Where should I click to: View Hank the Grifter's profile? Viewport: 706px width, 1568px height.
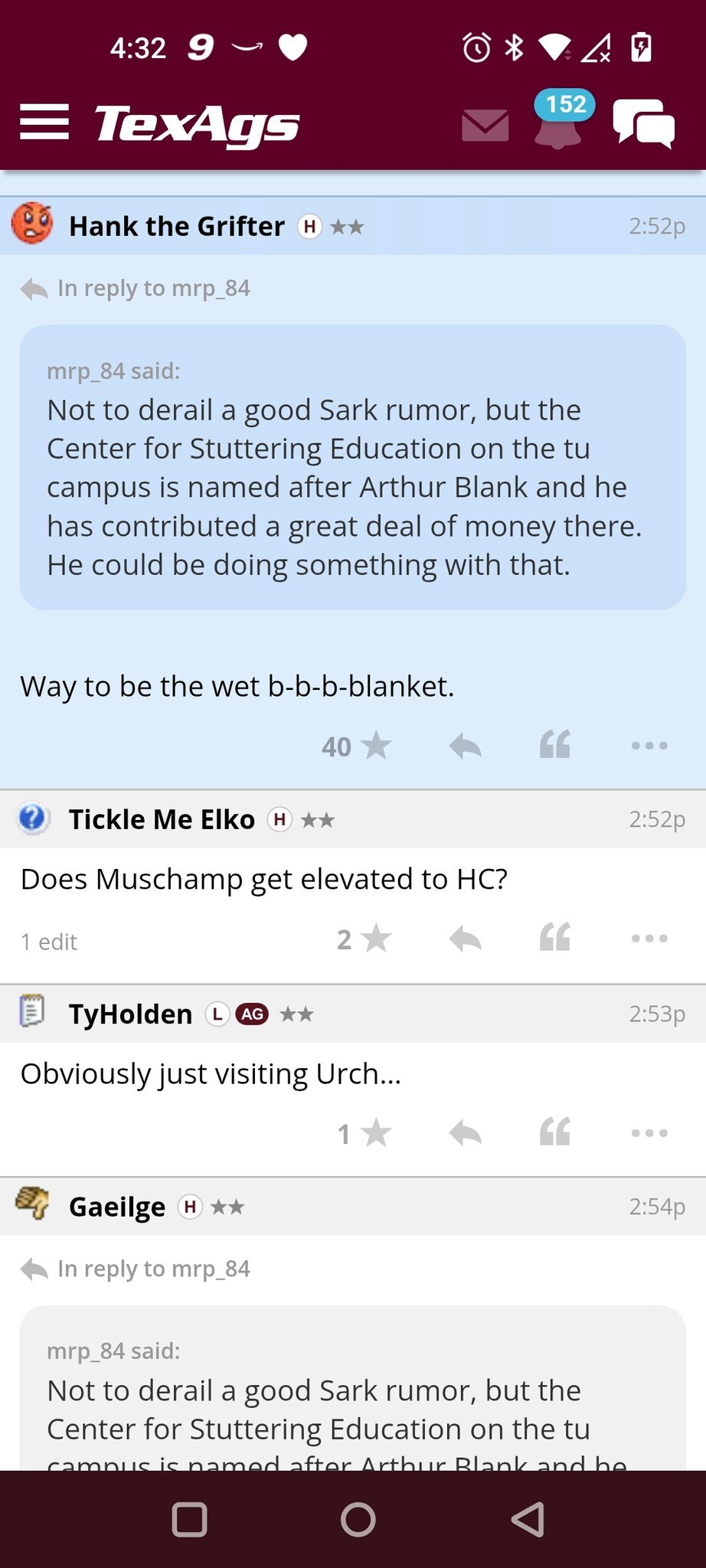[176, 227]
